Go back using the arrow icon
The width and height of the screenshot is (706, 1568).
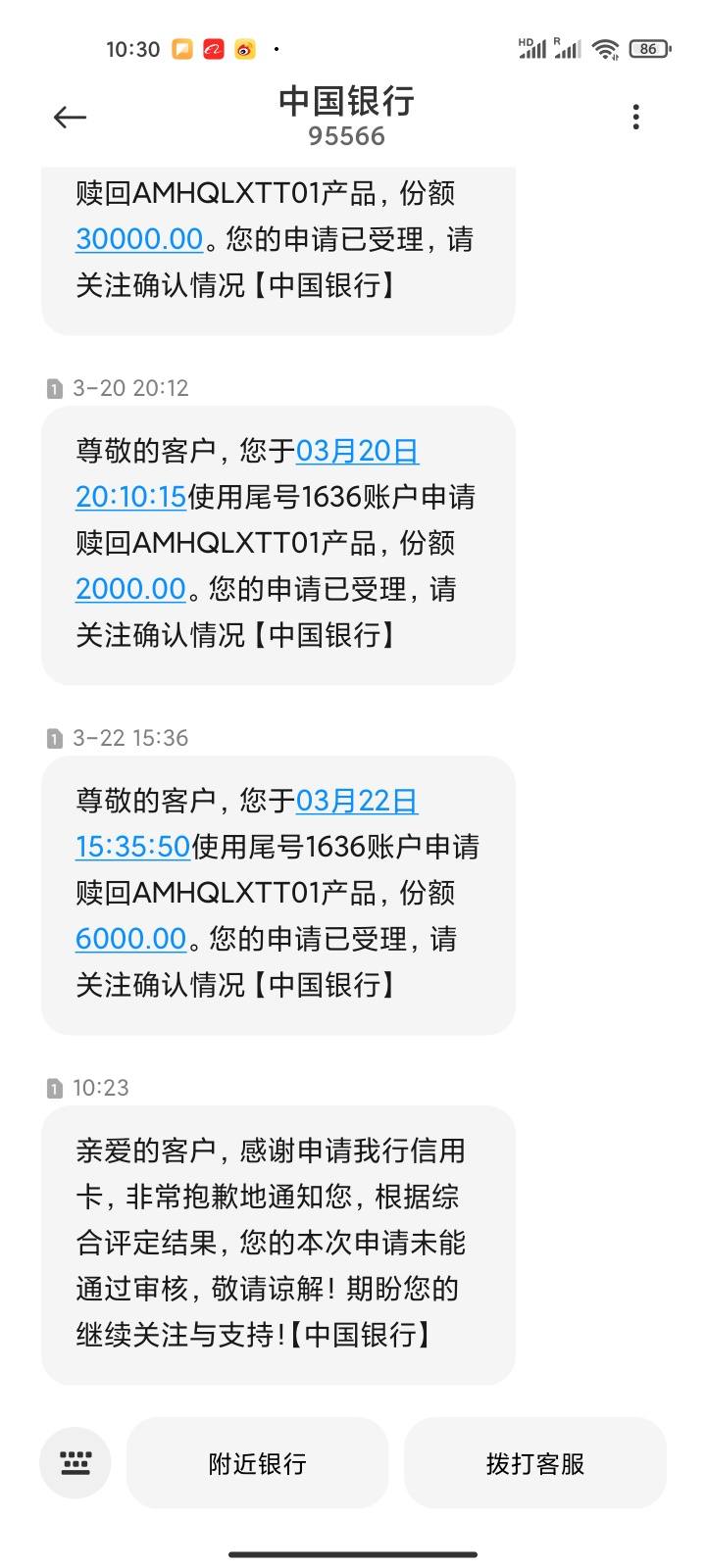click(70, 118)
